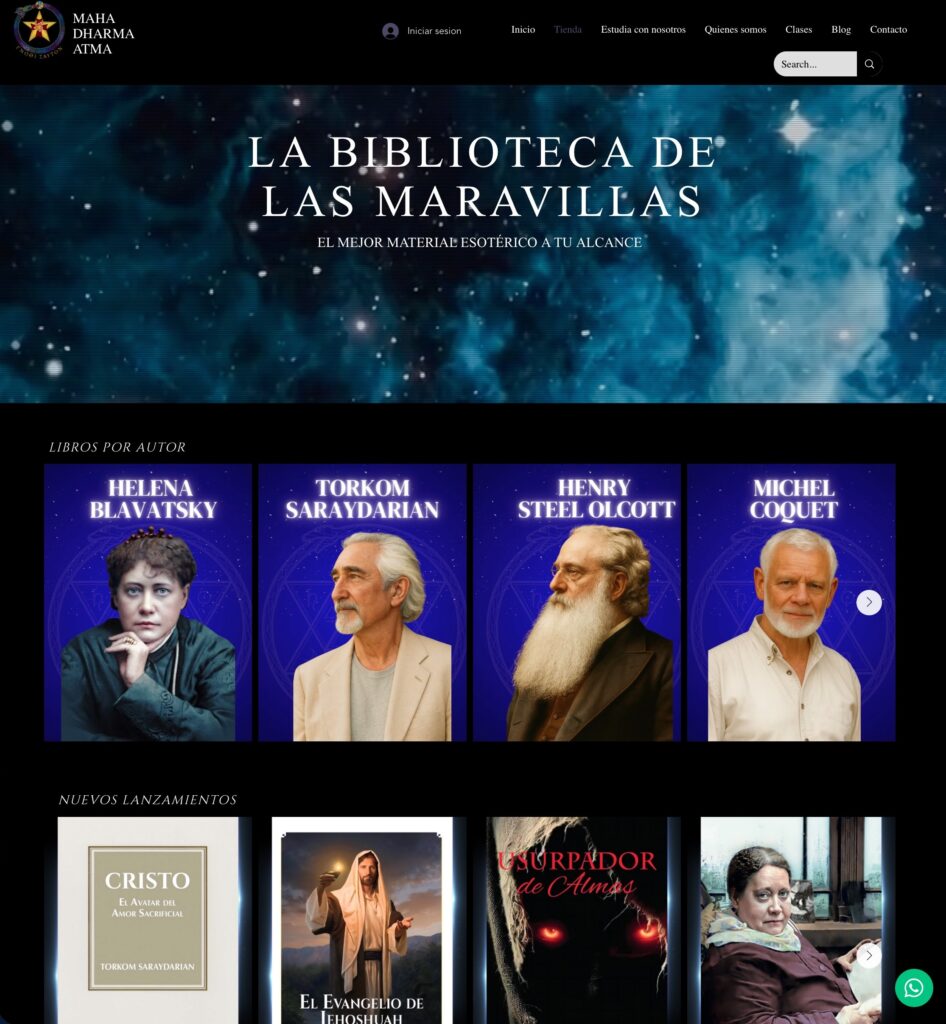
Task: View Henry Steel Olcott books
Action: 576,602
